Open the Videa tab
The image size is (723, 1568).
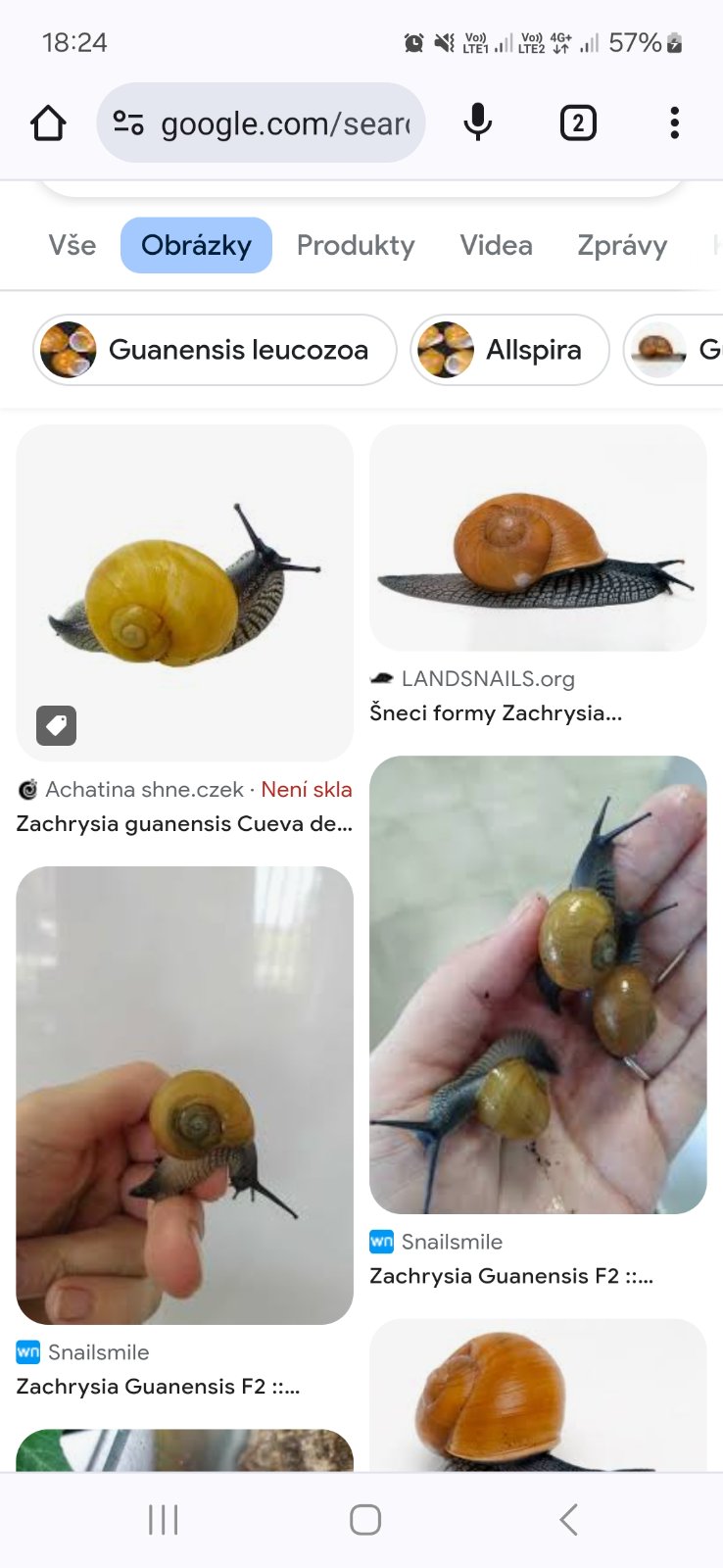[x=496, y=245]
